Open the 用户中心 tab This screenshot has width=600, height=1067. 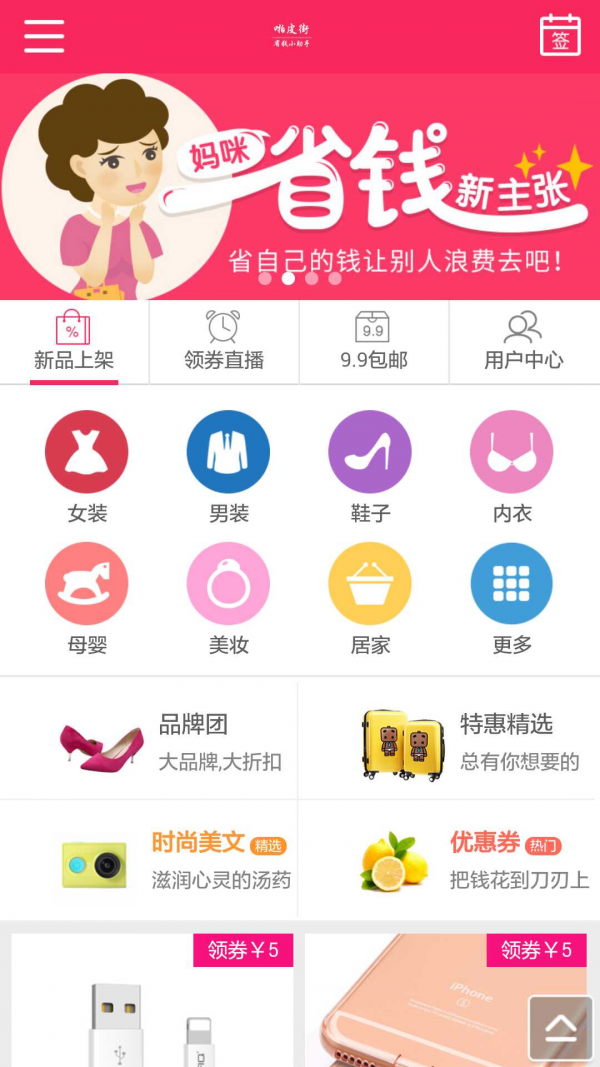click(523, 342)
